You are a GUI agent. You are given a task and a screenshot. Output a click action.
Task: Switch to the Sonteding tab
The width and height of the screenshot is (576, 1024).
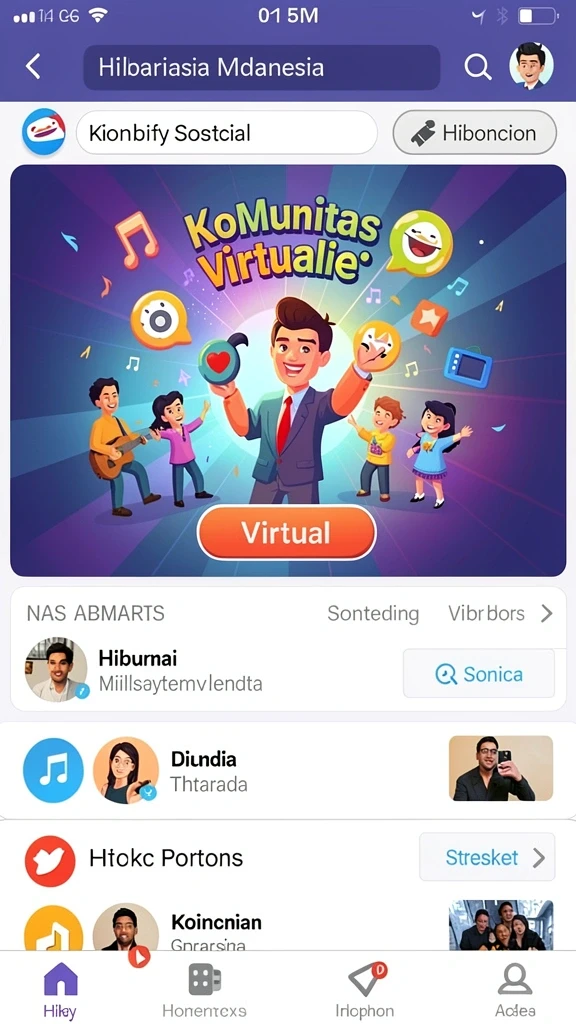(373, 614)
